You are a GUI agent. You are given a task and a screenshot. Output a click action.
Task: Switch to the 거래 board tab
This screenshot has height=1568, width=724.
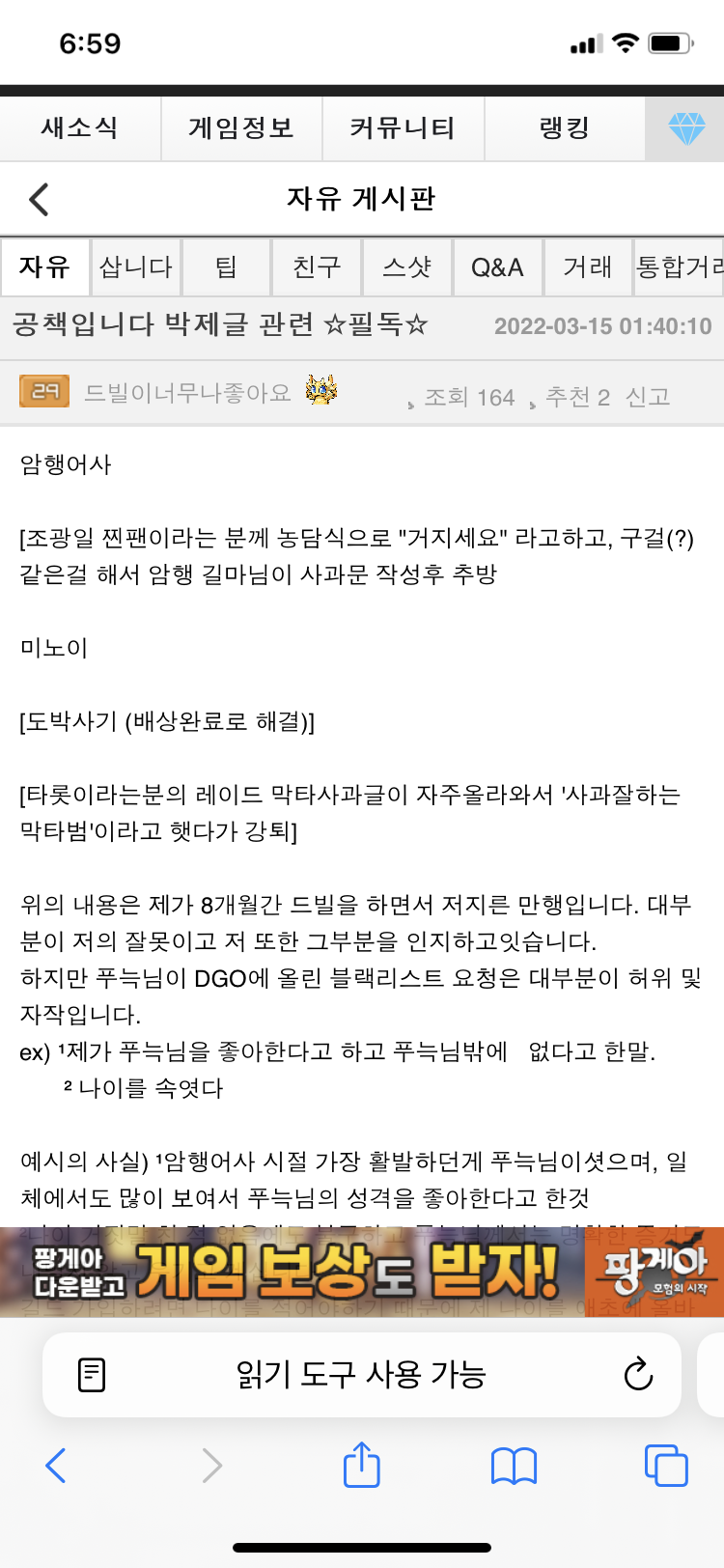588,266
